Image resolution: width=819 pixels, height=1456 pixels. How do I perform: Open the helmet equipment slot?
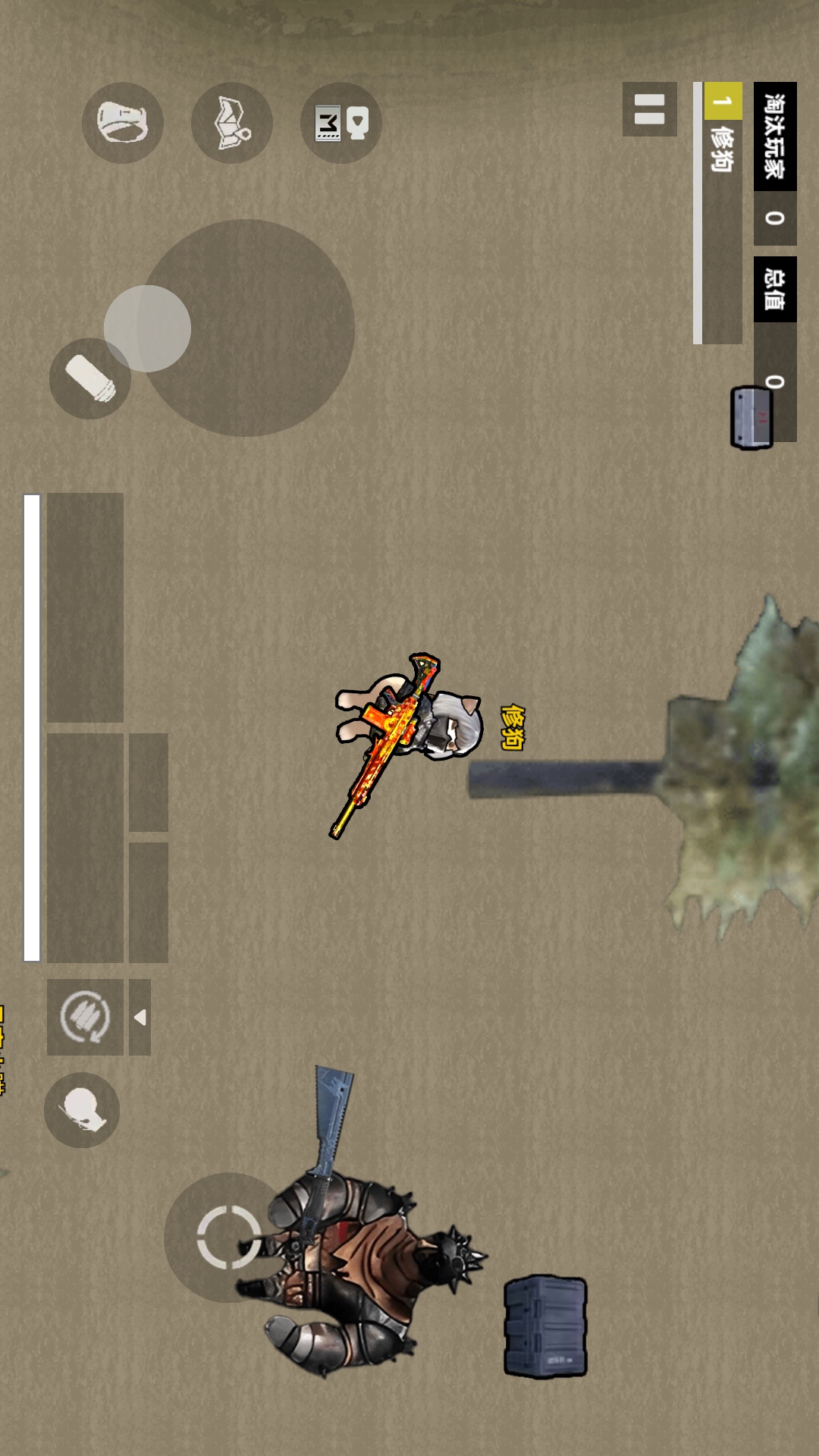point(123,123)
